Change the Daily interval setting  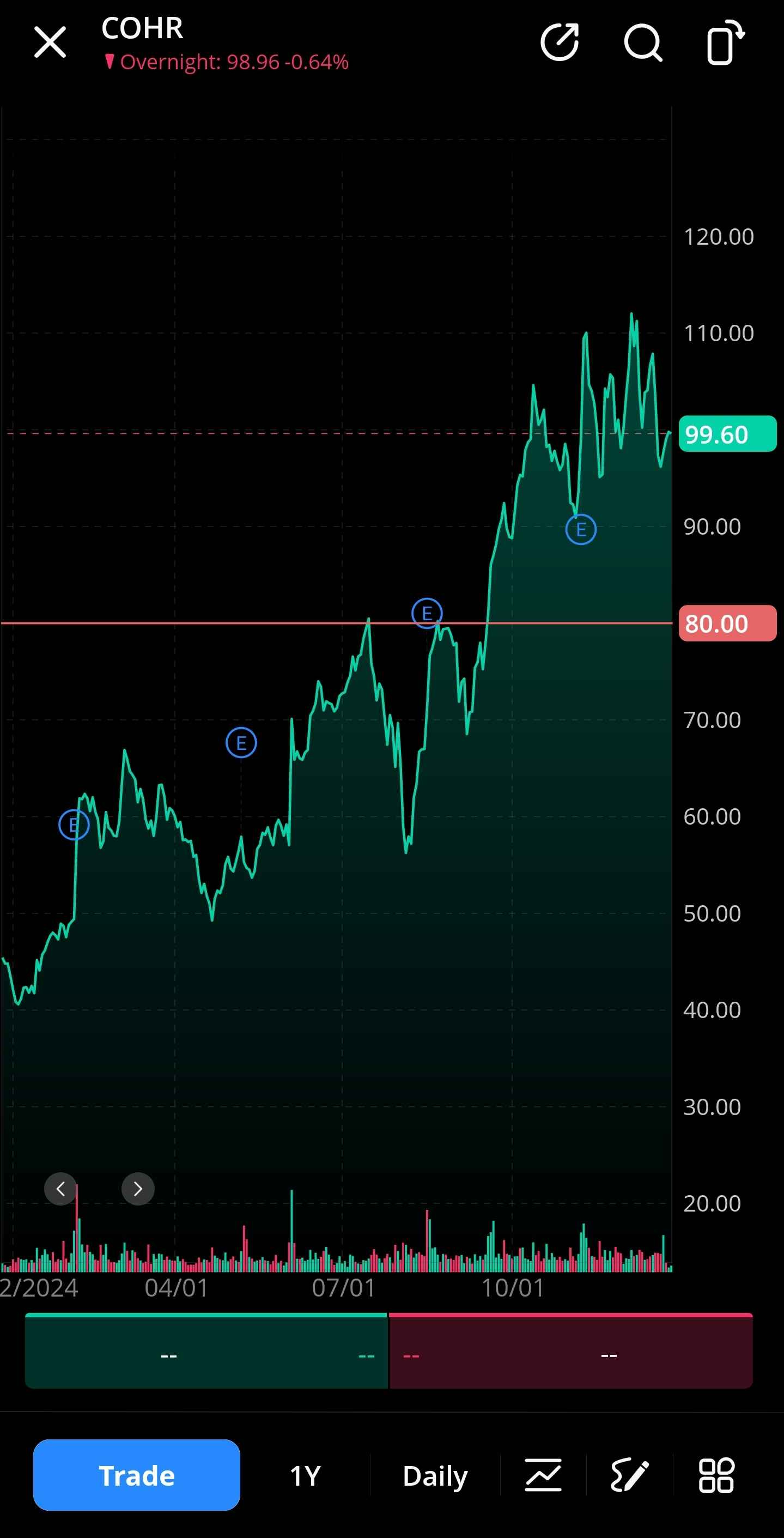coord(435,1476)
